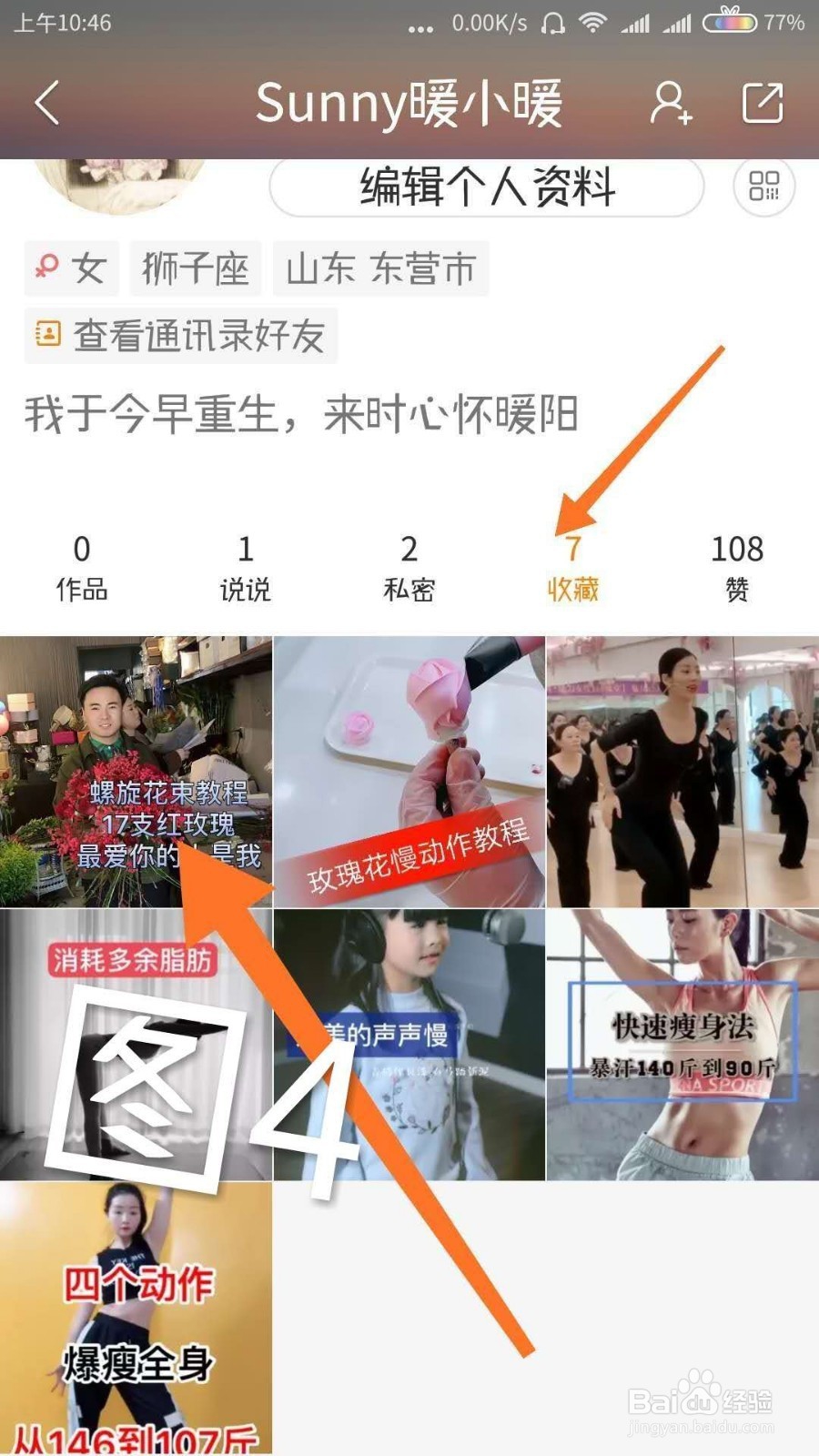Tap 编辑个人资料 to edit profile
Viewport: 819px width, 1456px height.
pyautogui.click(x=487, y=187)
